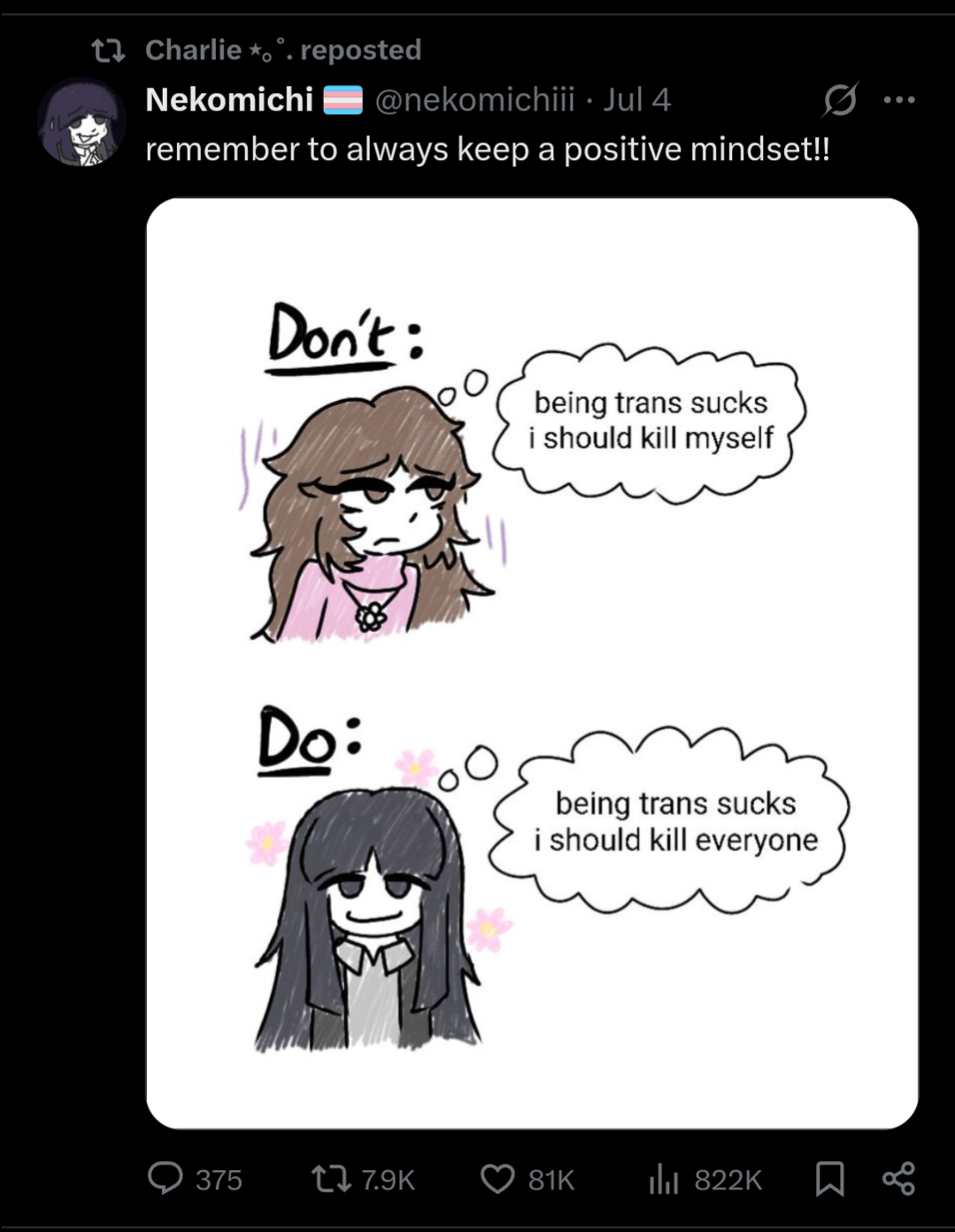Open @nekomichiii profile handle
This screenshot has height=1232, width=955.
coord(474,100)
